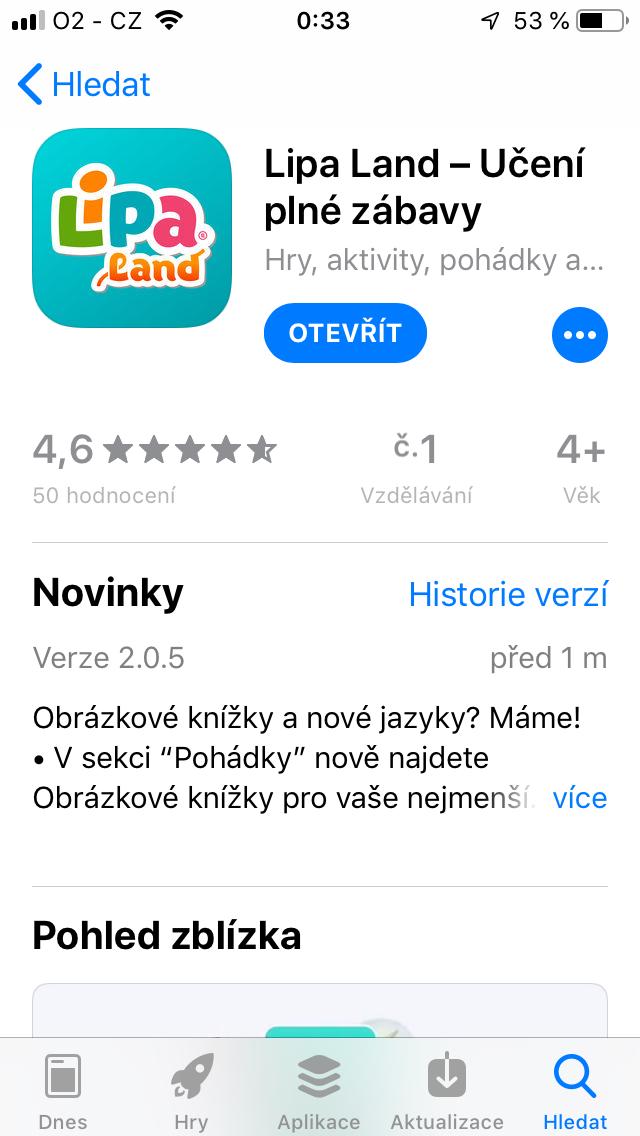
Task: Go back to Hledat
Action: [85, 85]
